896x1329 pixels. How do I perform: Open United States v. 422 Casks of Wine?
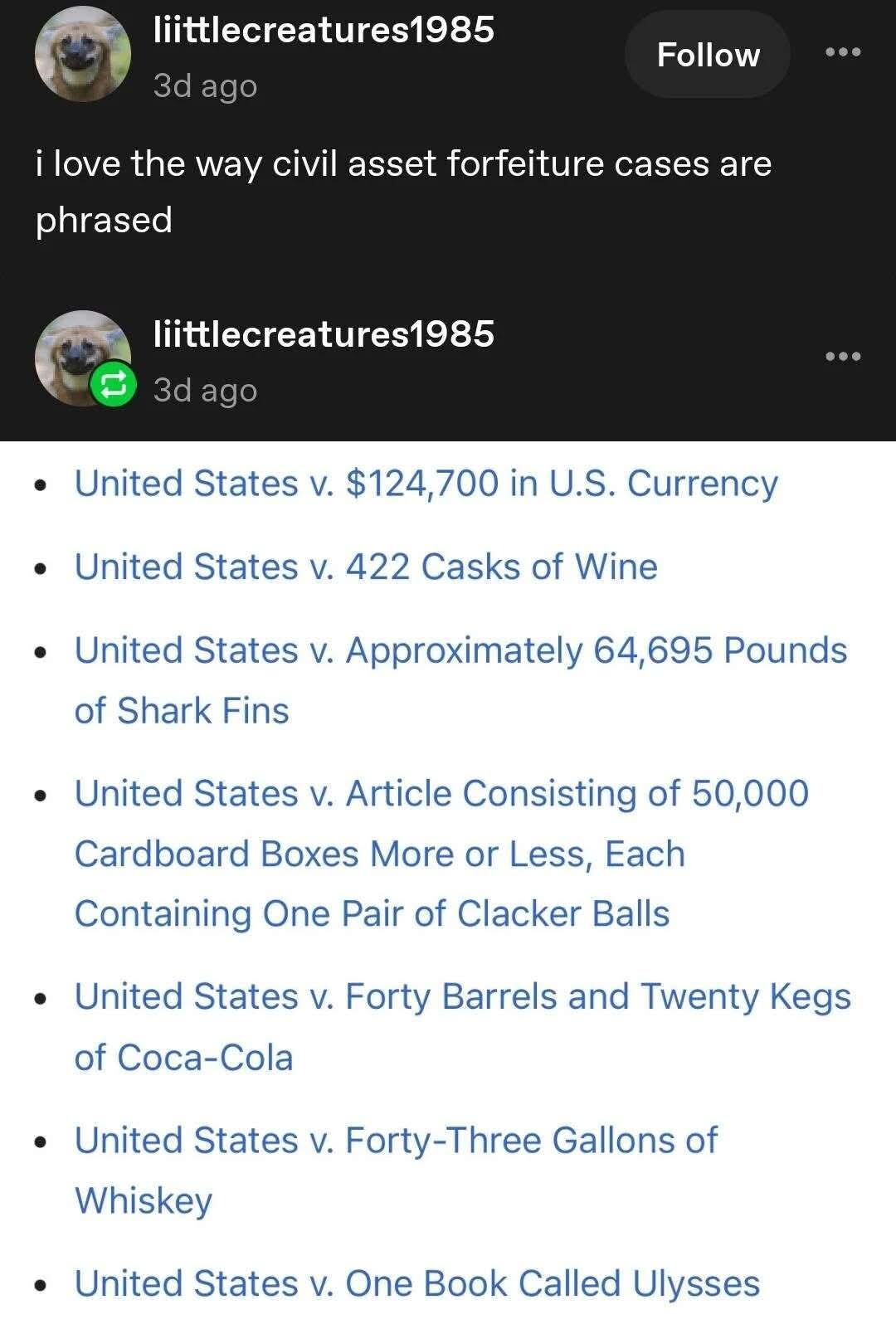(x=365, y=568)
